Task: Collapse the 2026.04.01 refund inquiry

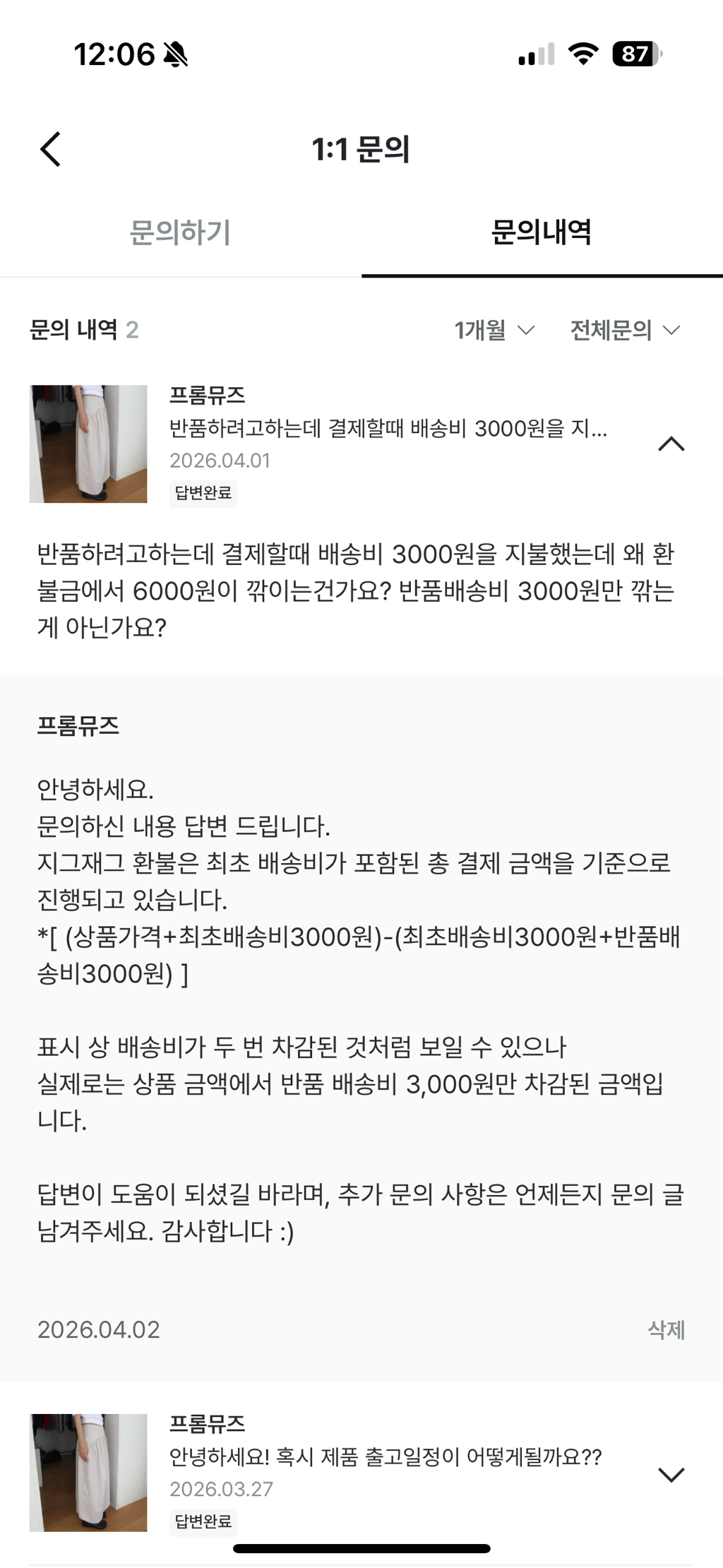Action: 671,444
